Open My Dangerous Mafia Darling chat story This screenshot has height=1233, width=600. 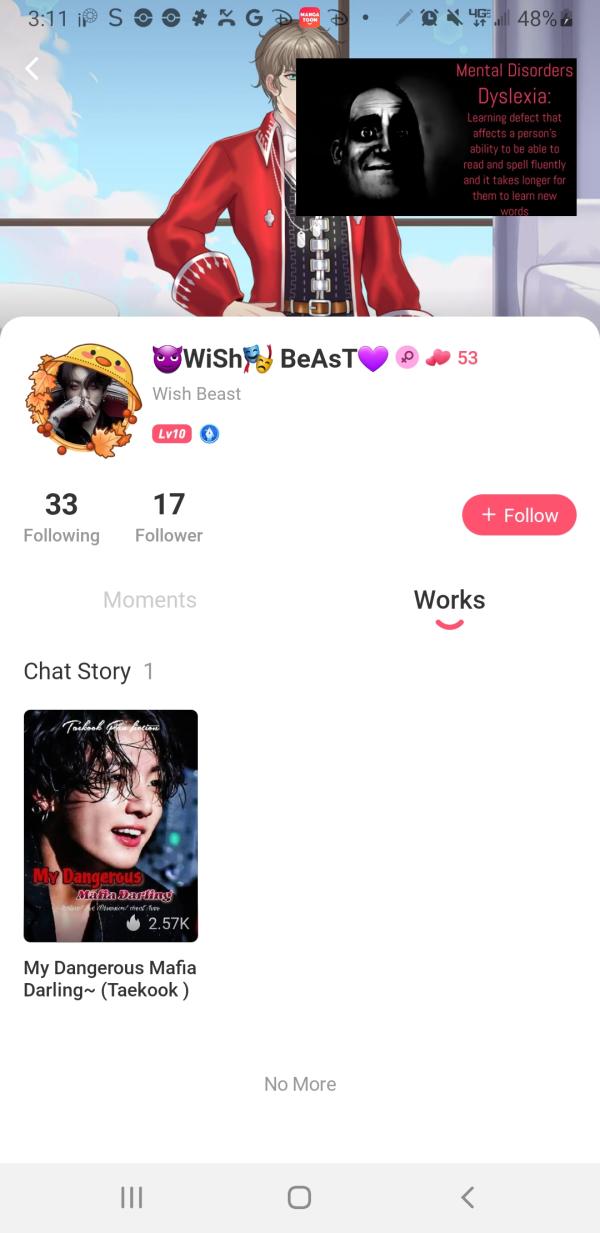111,826
